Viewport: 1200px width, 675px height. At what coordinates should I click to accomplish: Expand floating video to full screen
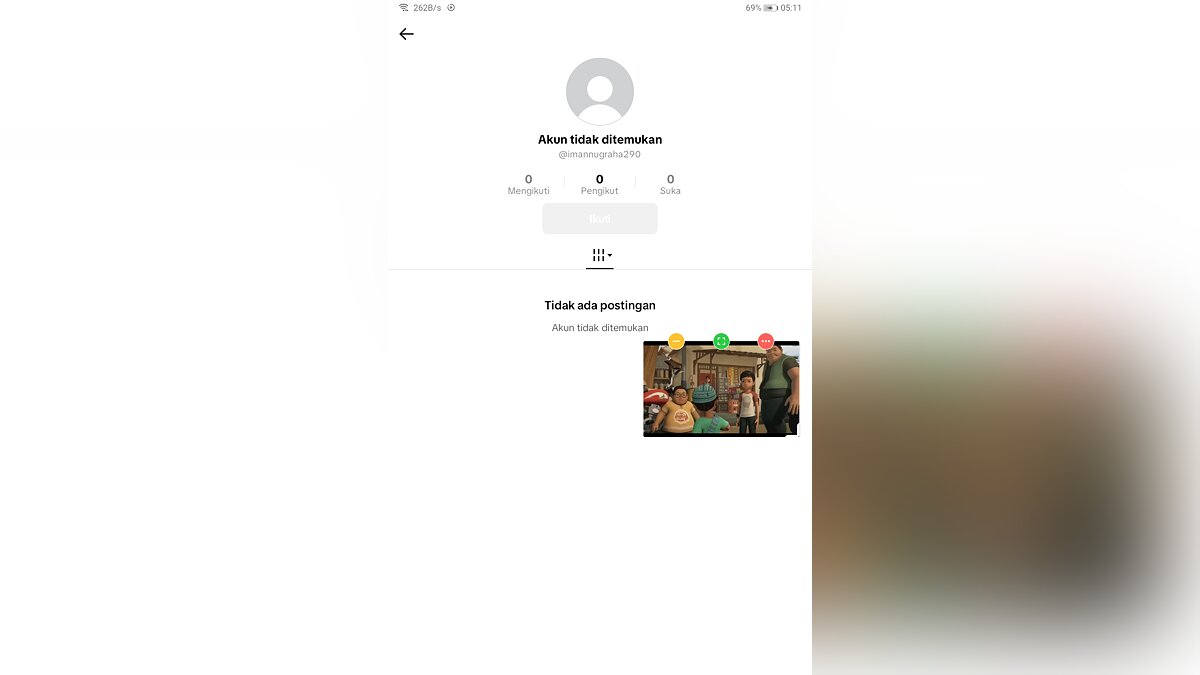tap(721, 341)
